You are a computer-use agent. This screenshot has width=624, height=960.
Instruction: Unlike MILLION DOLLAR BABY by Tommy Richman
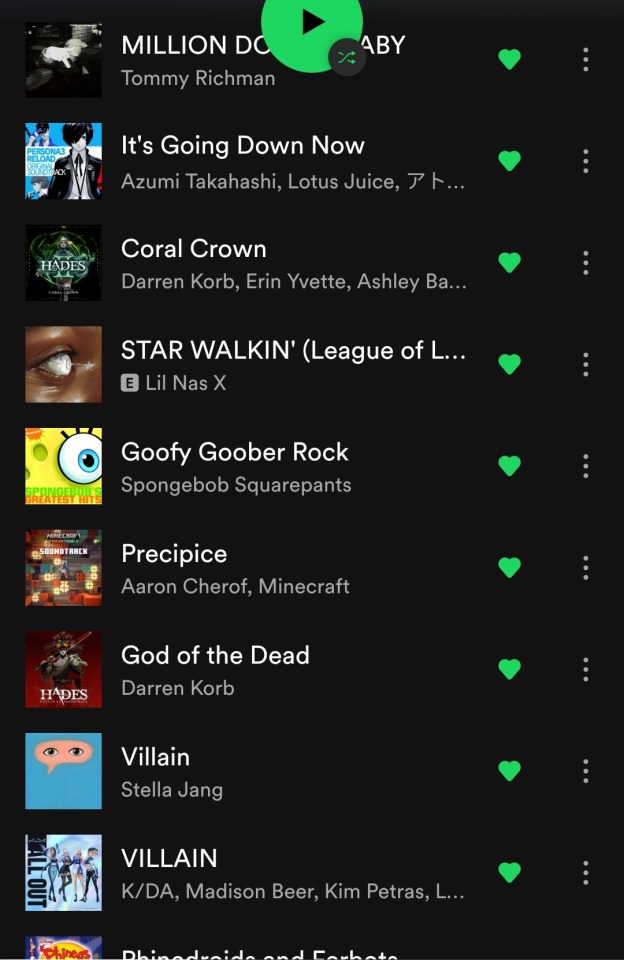[x=510, y=60]
